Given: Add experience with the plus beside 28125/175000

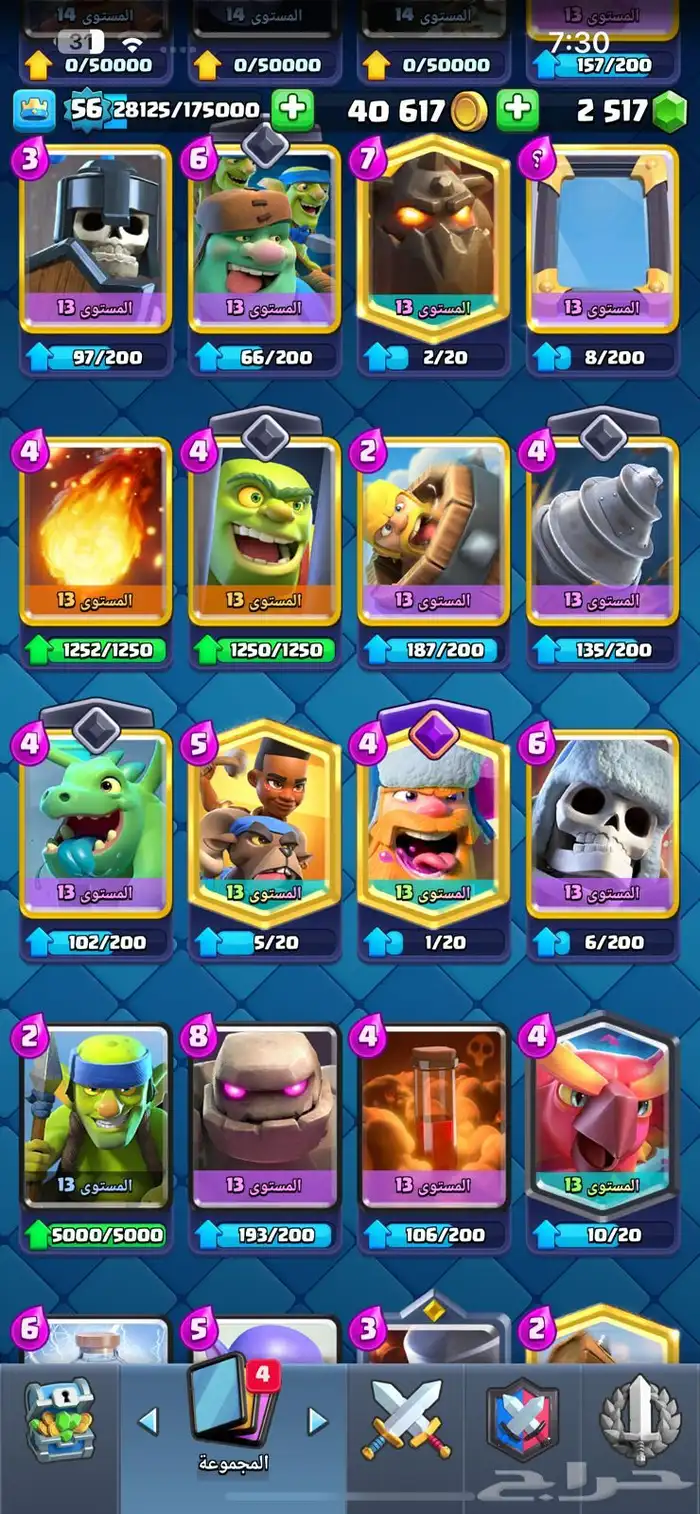Looking at the screenshot, I should coord(292,110).
